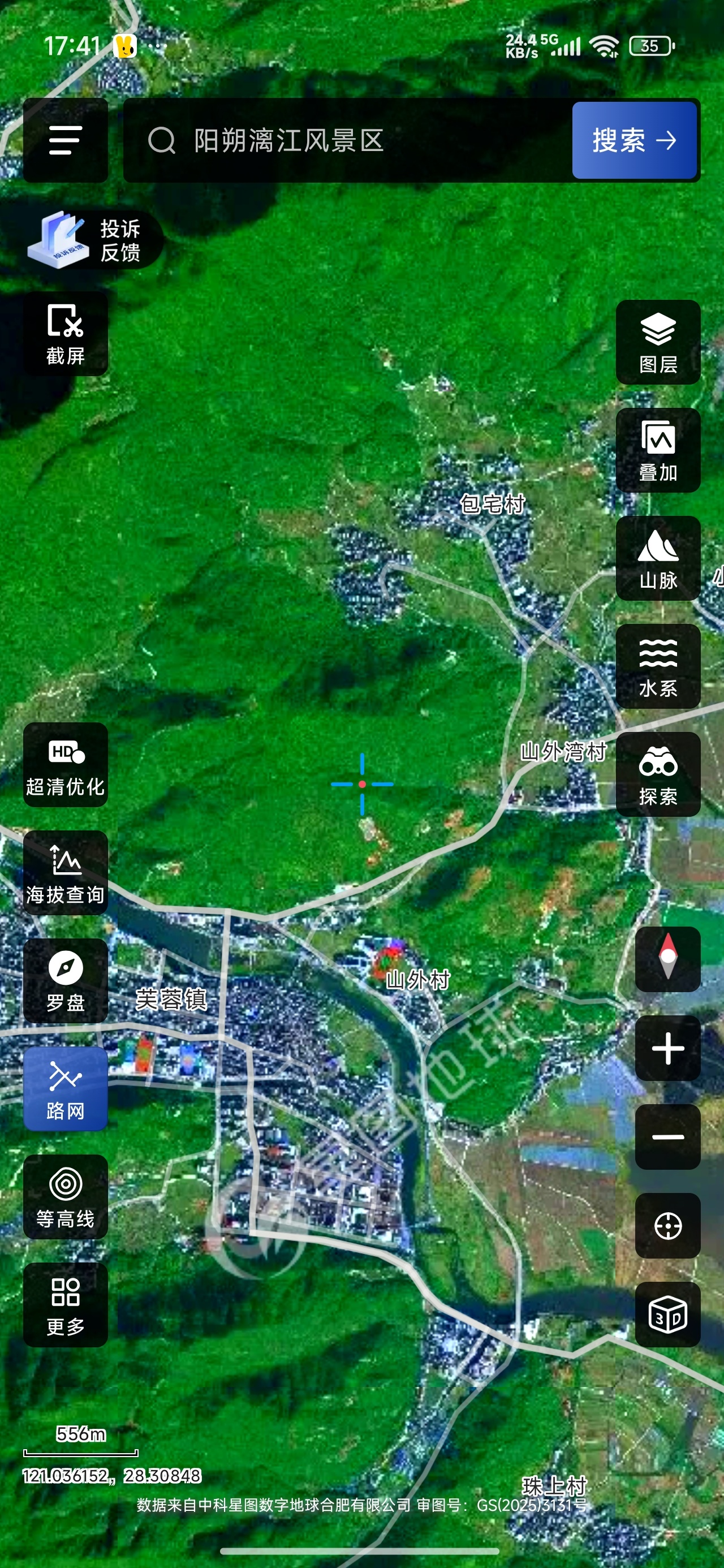The image size is (724, 1568).
Task: Reset map orientation with the compass needle
Action: (x=668, y=959)
